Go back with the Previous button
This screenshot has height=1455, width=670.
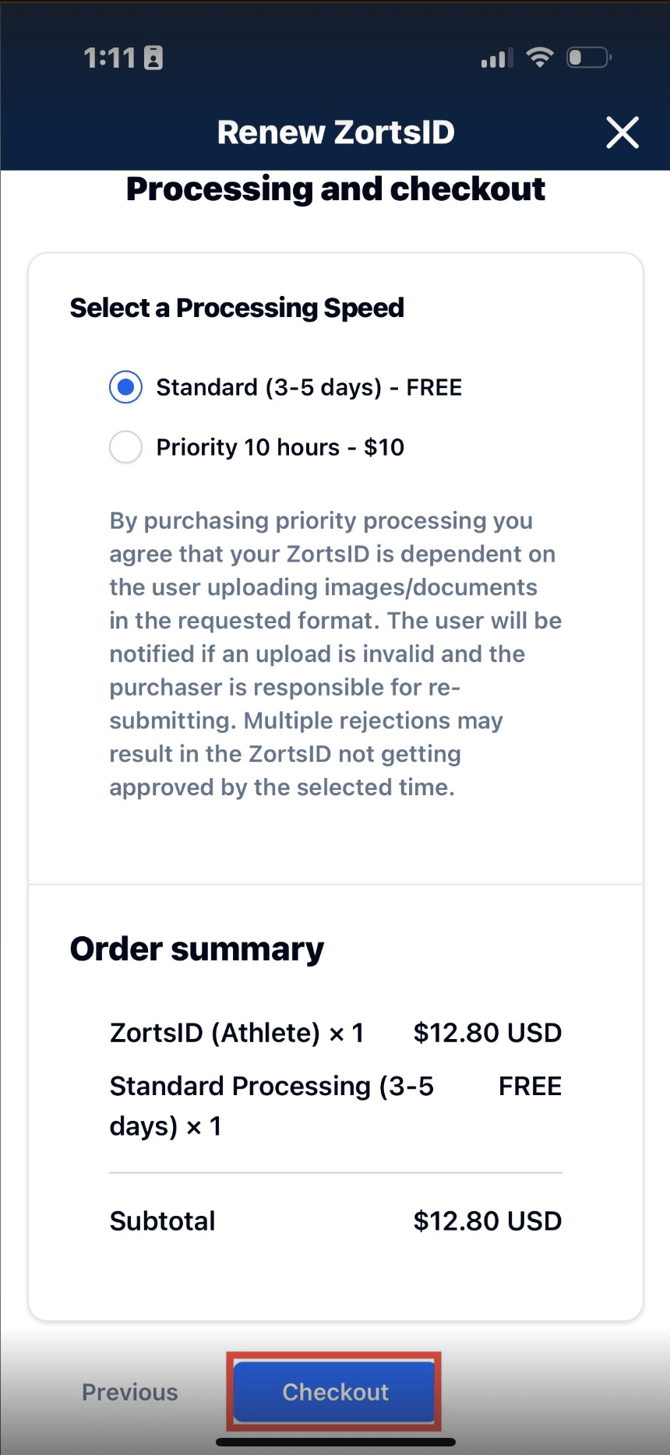pos(130,1392)
